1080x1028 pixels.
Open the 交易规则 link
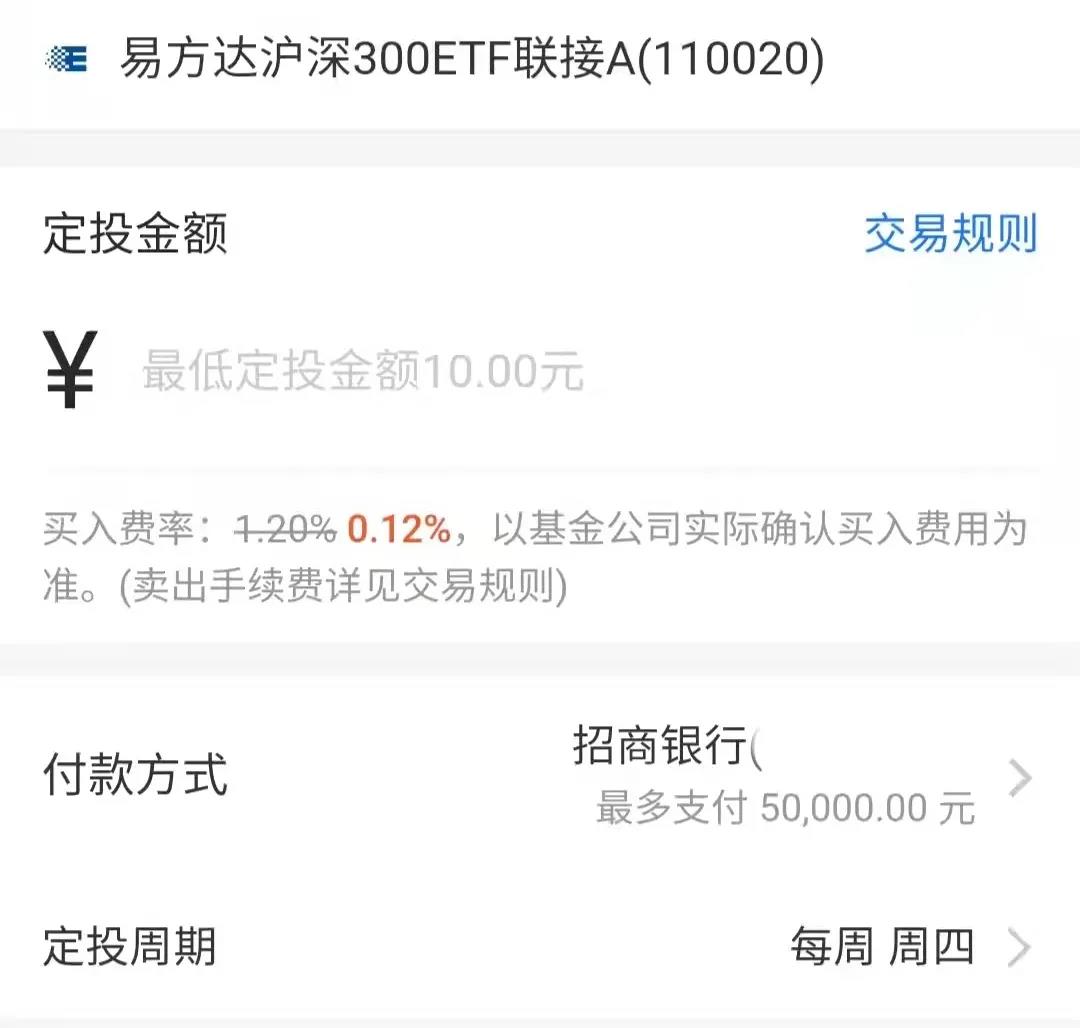[x=950, y=234]
